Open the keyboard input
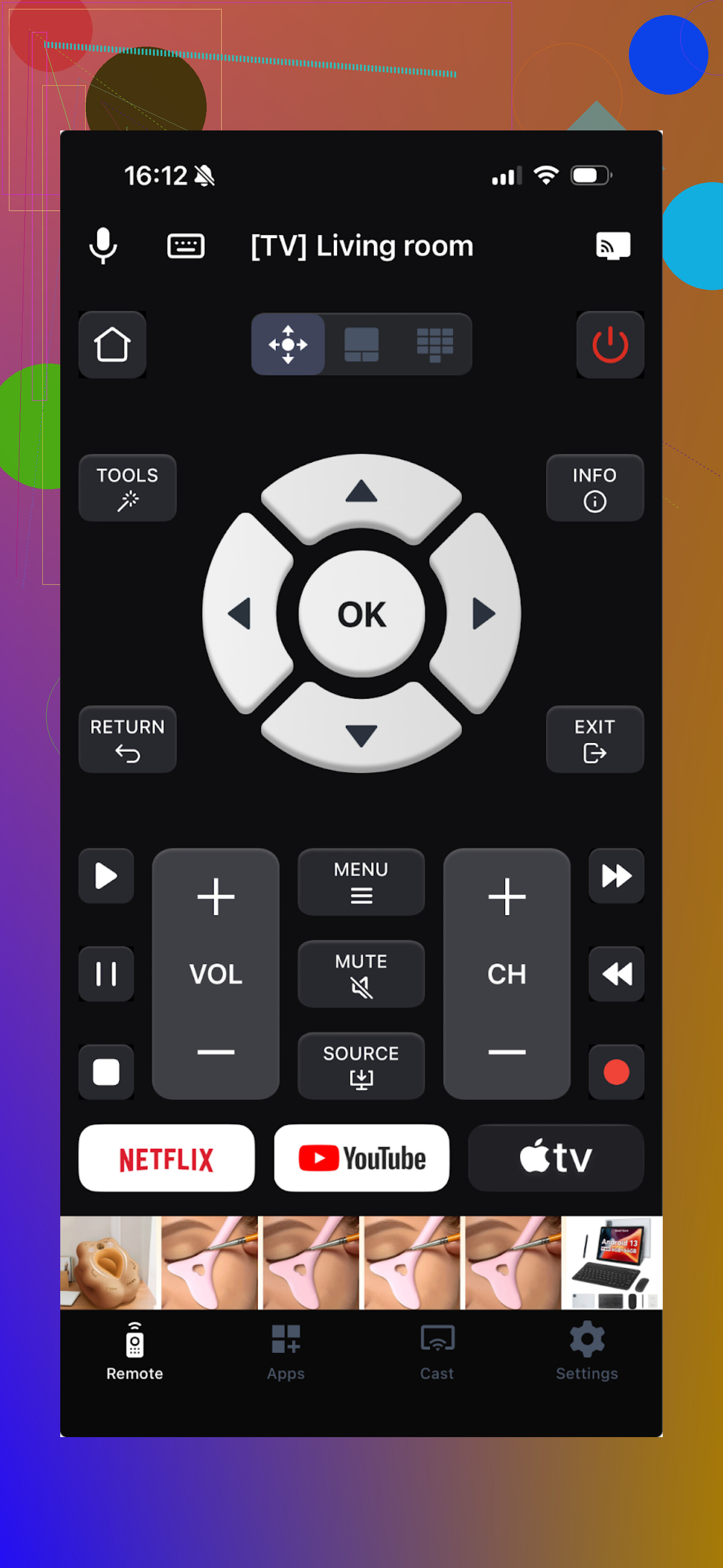Screen dimensions: 723x1568 (x=185, y=246)
